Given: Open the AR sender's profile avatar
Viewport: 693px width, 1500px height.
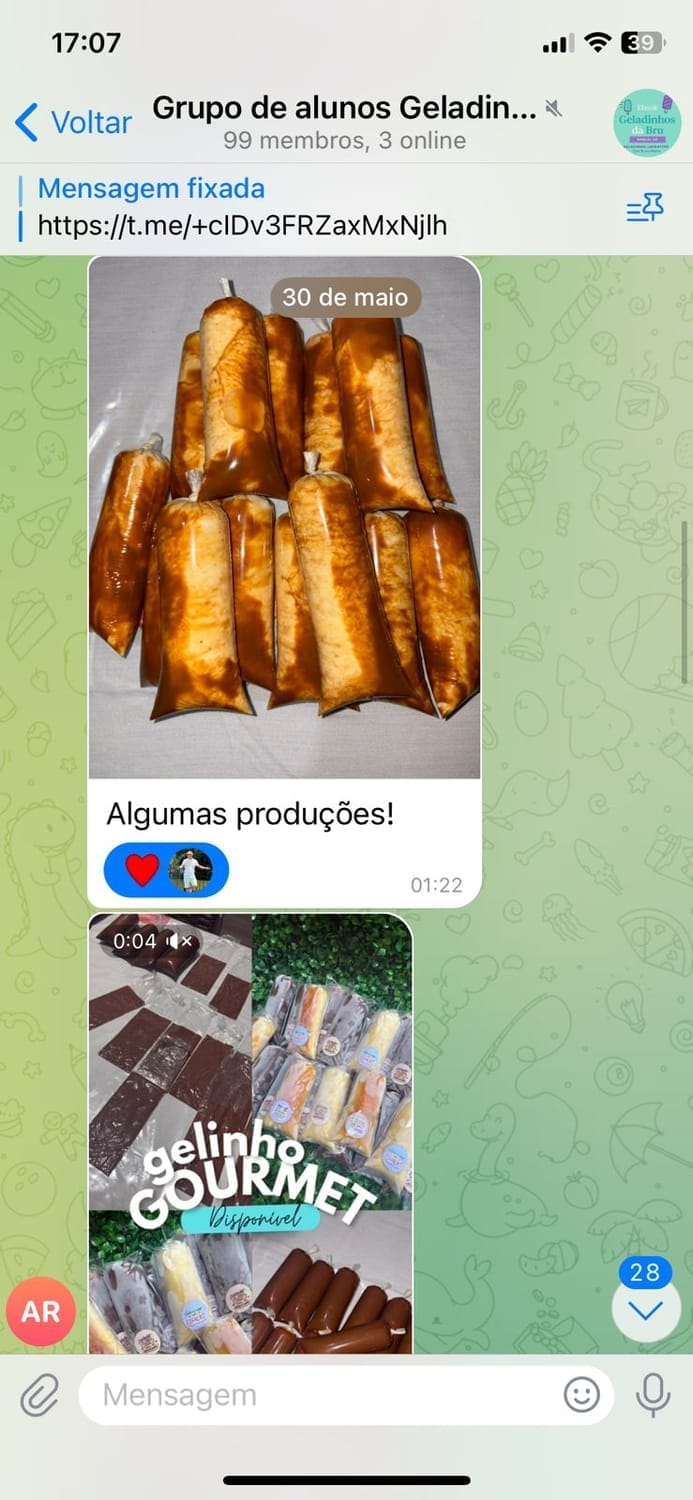Looking at the screenshot, I should (x=41, y=1311).
